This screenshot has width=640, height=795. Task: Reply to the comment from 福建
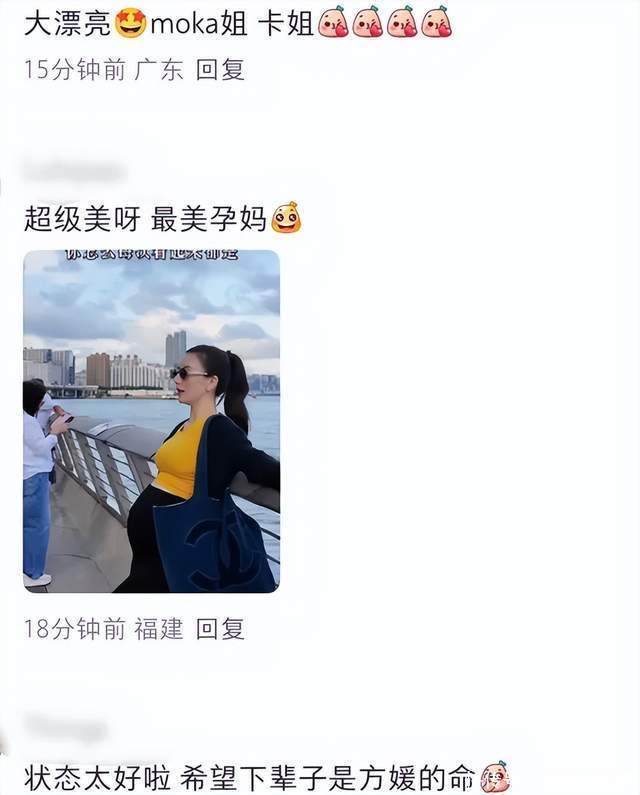(x=220, y=629)
